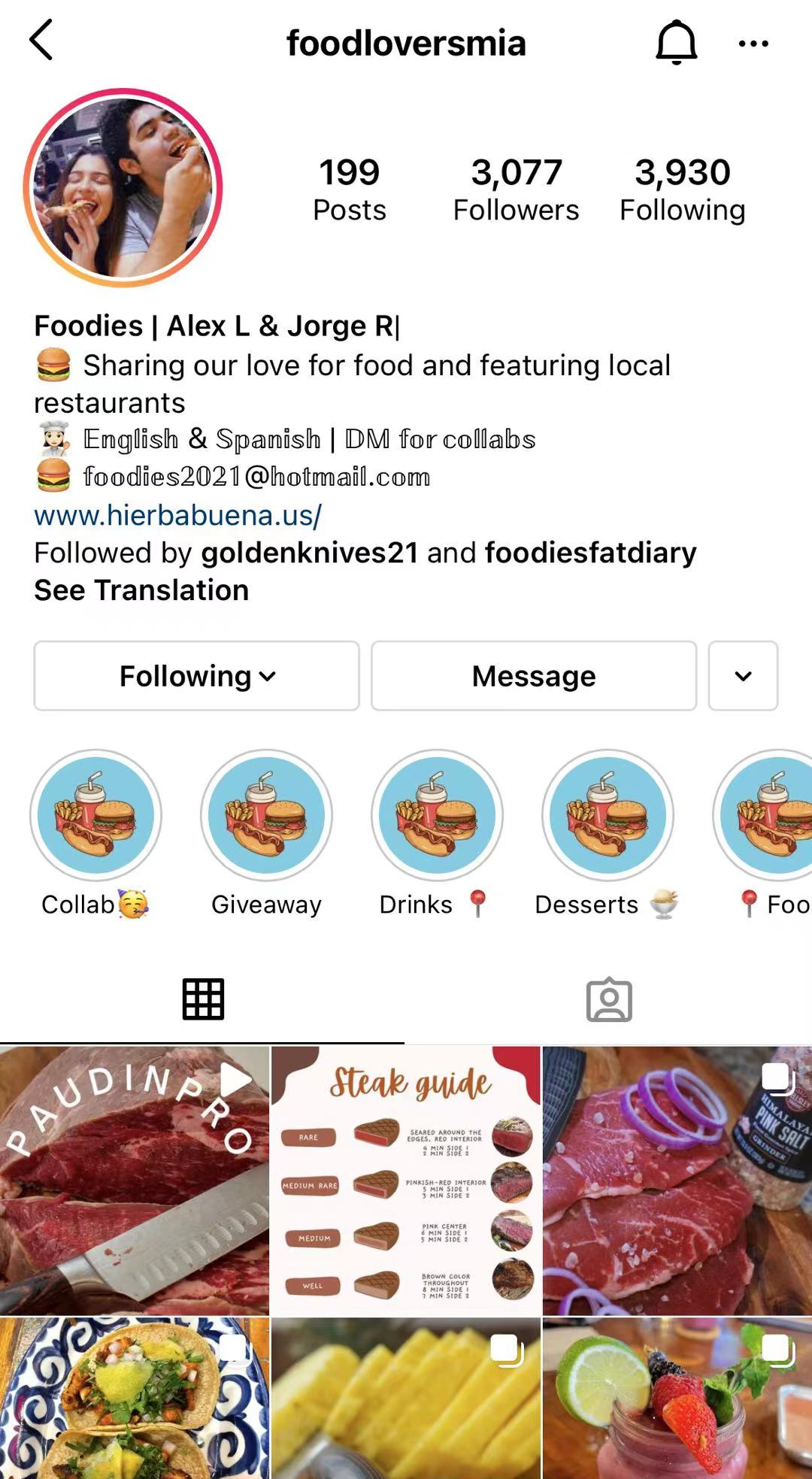Switch to the posts grid tab
Screen dimensions: 812x1479
click(x=203, y=999)
